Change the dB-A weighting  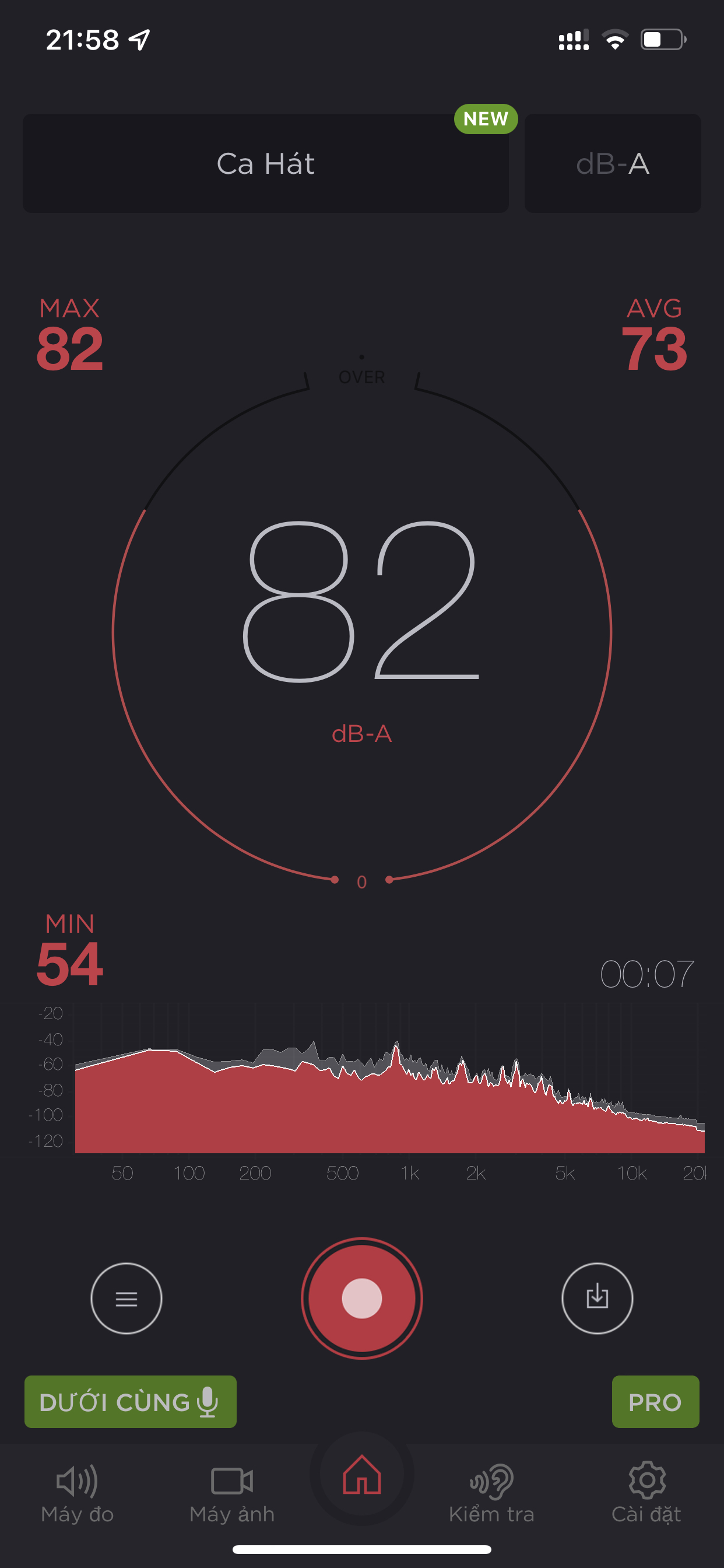click(x=612, y=163)
